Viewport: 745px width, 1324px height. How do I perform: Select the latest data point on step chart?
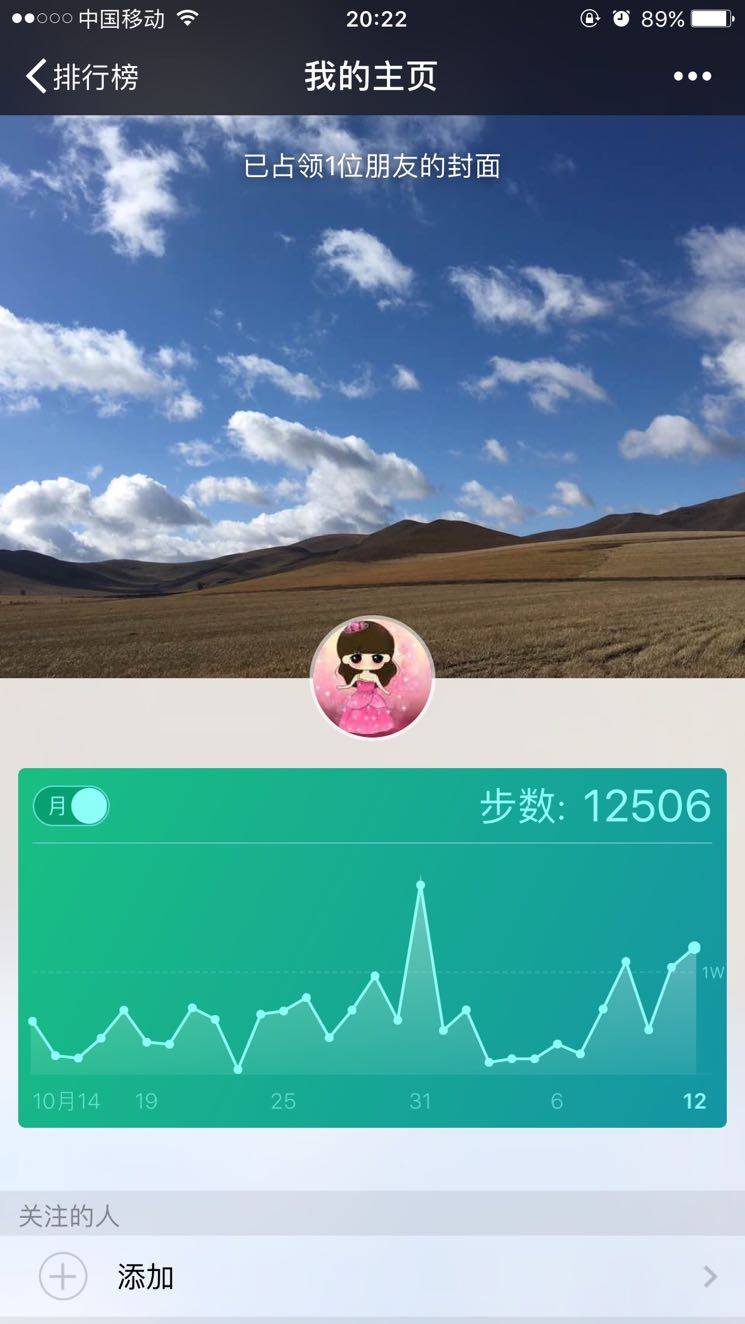pyautogui.click(x=694, y=947)
